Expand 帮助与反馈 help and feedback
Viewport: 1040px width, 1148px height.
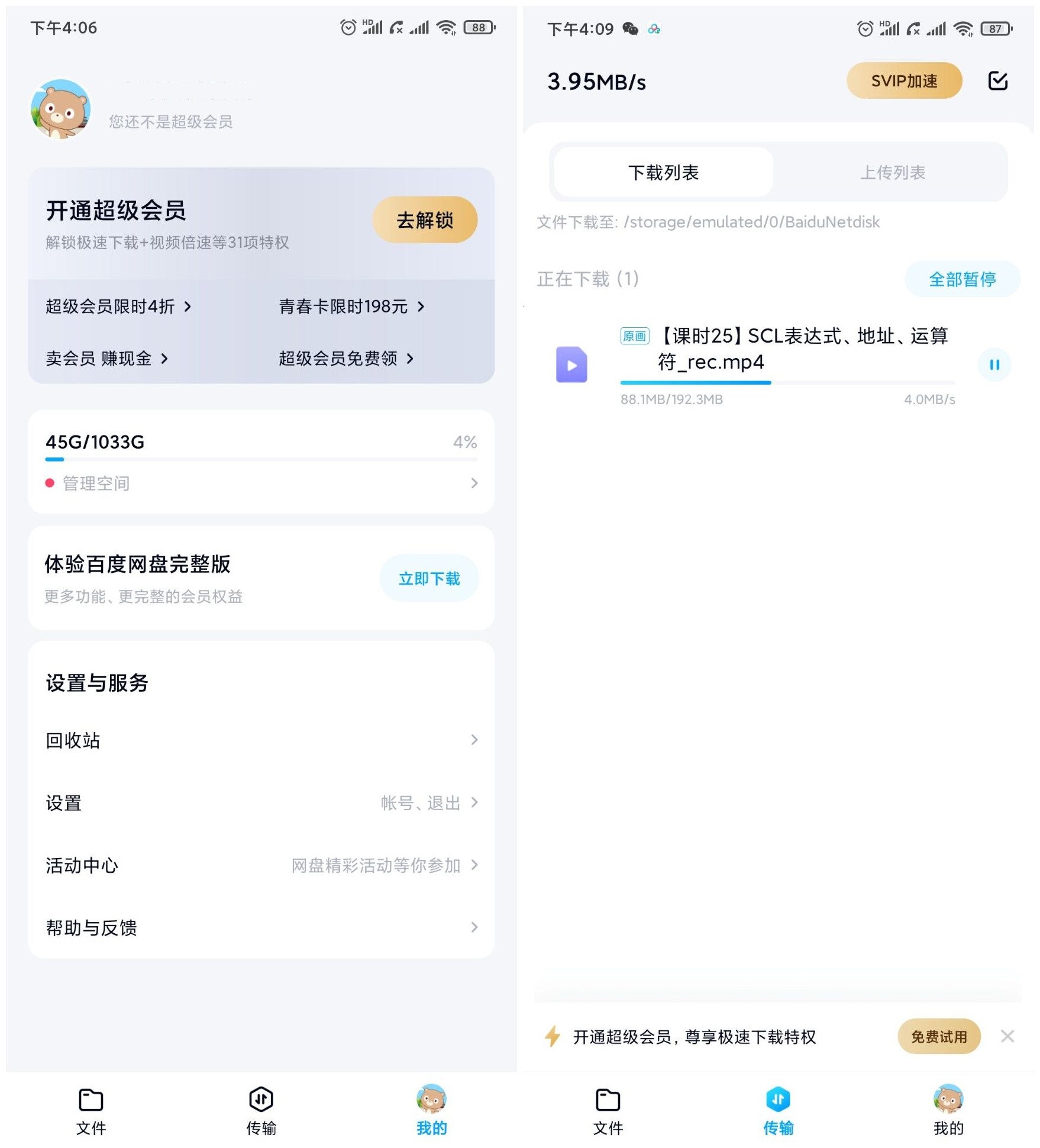point(474,928)
